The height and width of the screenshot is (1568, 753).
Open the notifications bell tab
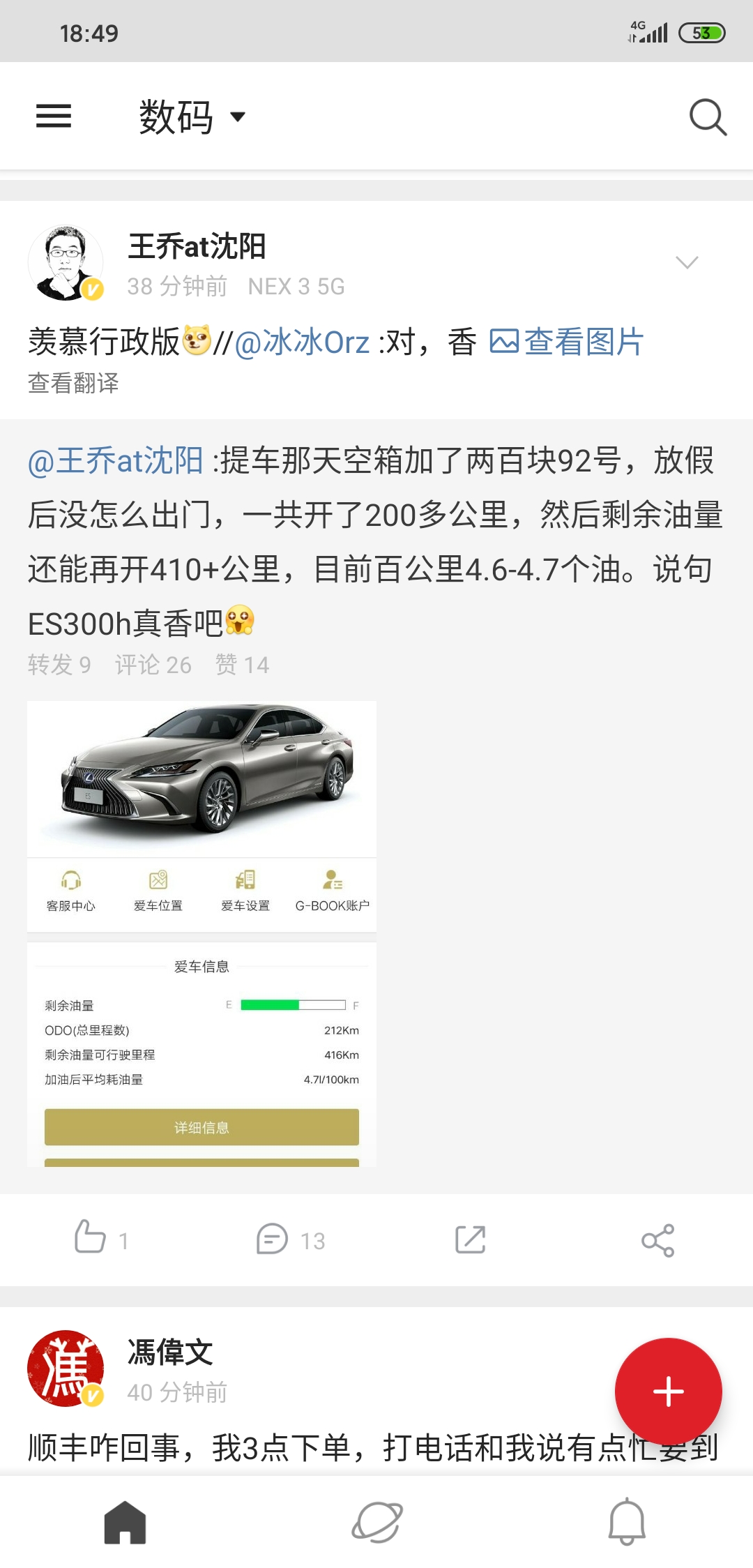click(627, 1522)
